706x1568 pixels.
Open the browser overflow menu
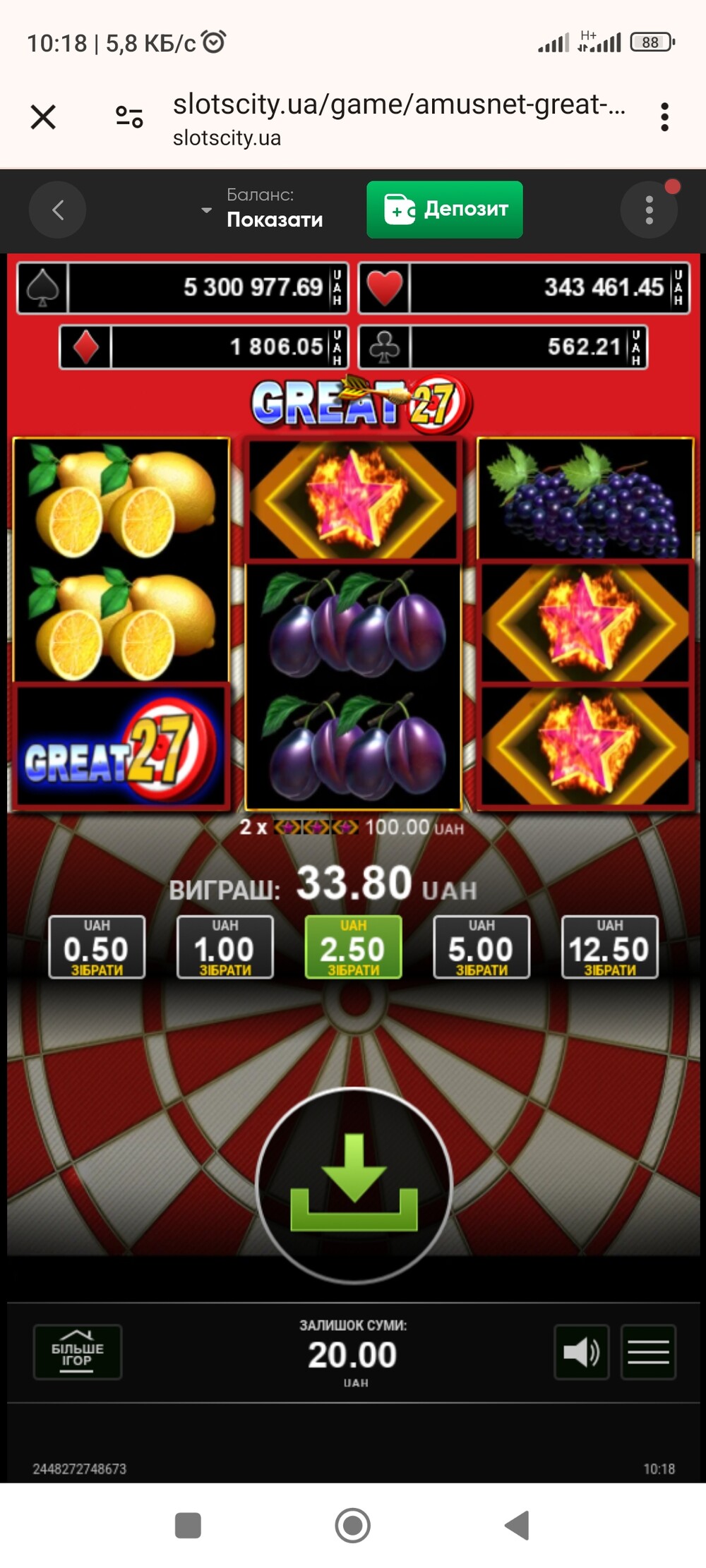(x=664, y=117)
